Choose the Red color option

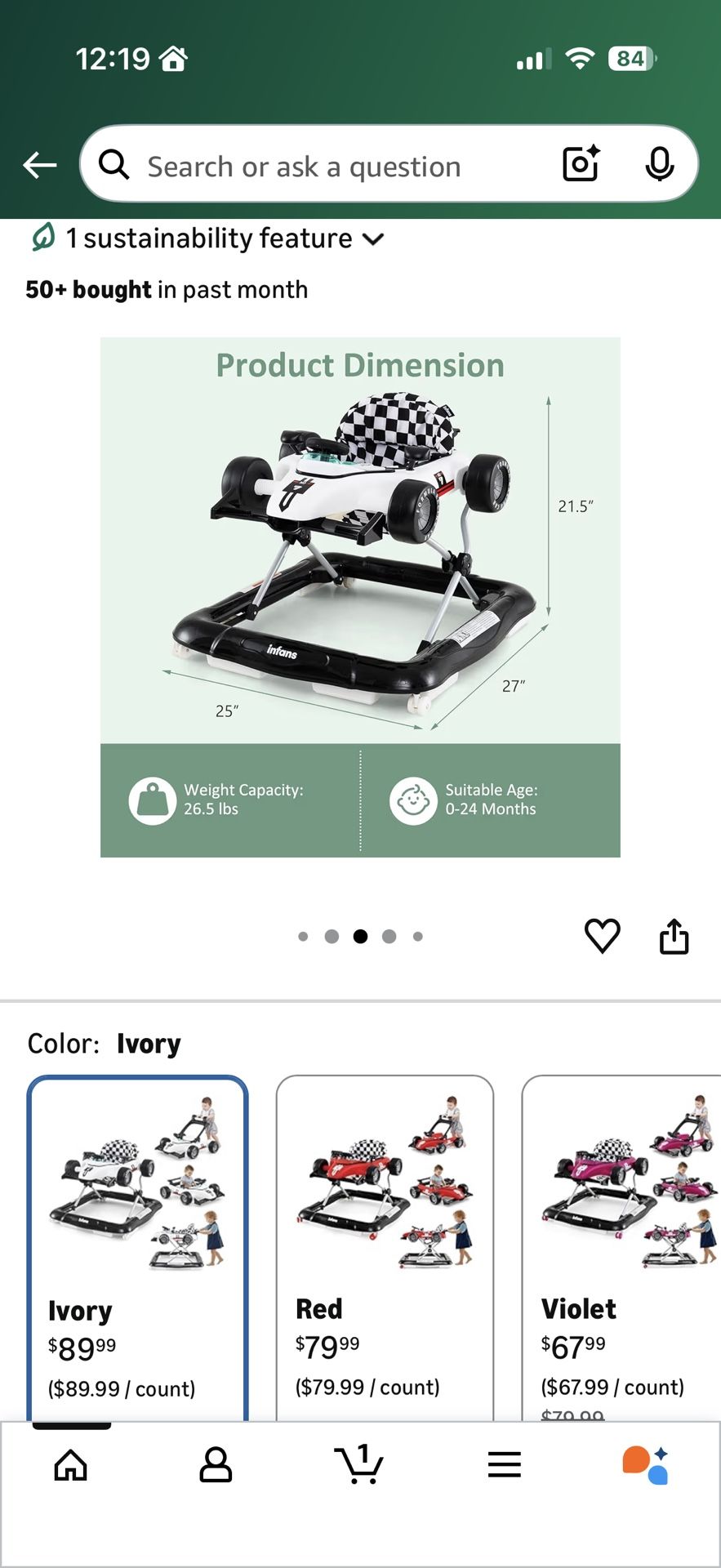(385, 1241)
